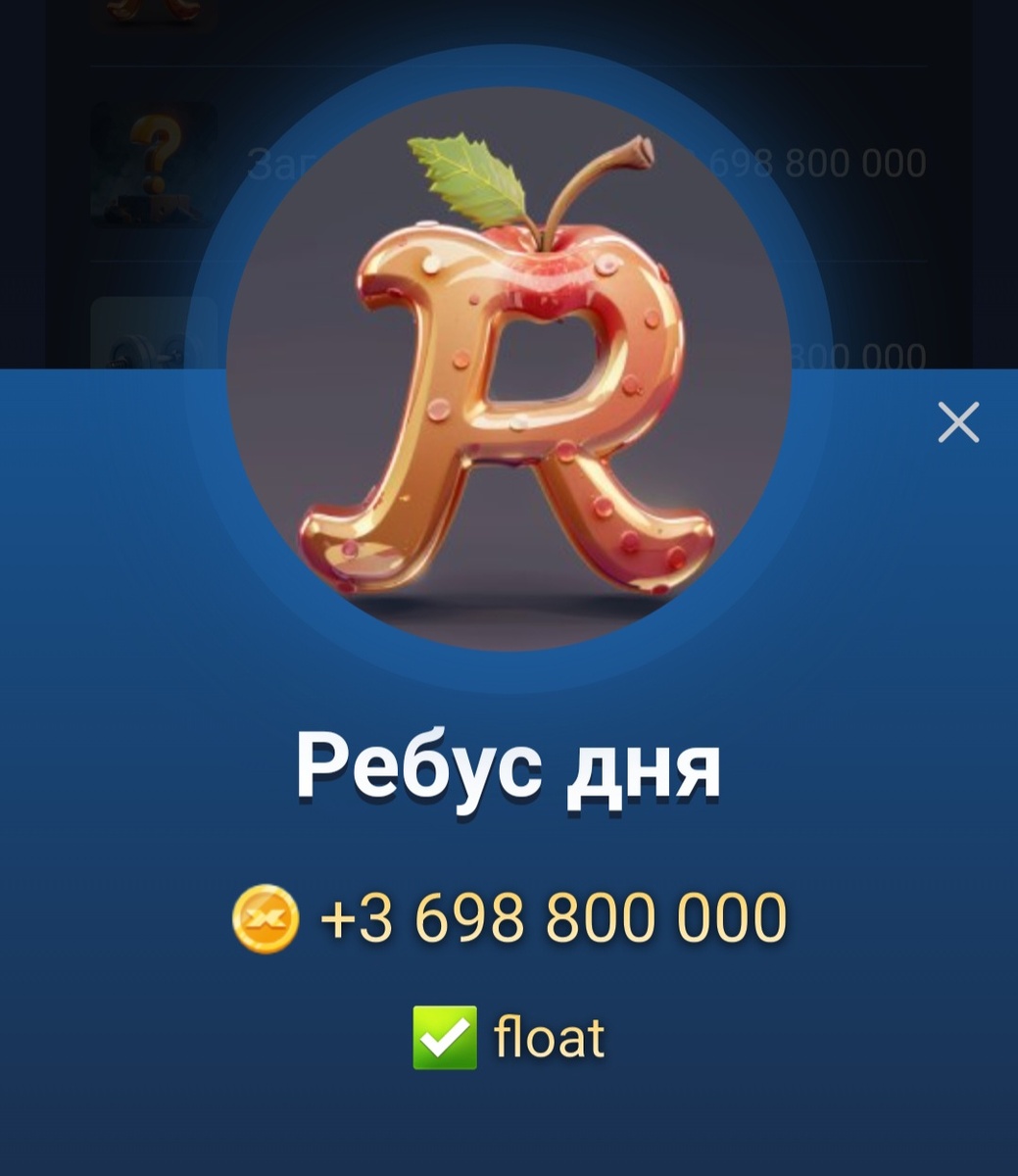Dismiss the rebus popup with the X
1018x1176 pixels.
957,421
